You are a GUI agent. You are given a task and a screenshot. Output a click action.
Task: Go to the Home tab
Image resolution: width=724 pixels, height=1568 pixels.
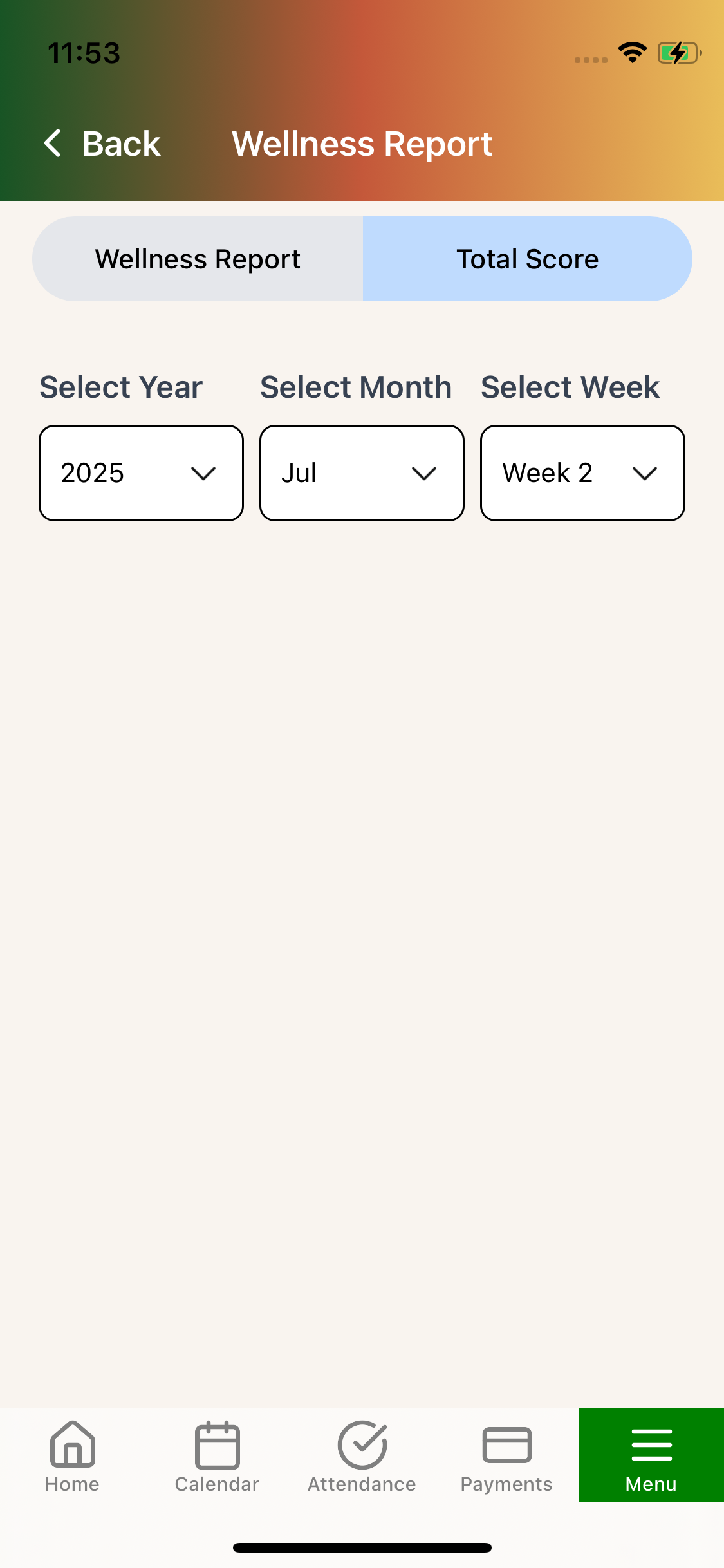coord(72,1456)
